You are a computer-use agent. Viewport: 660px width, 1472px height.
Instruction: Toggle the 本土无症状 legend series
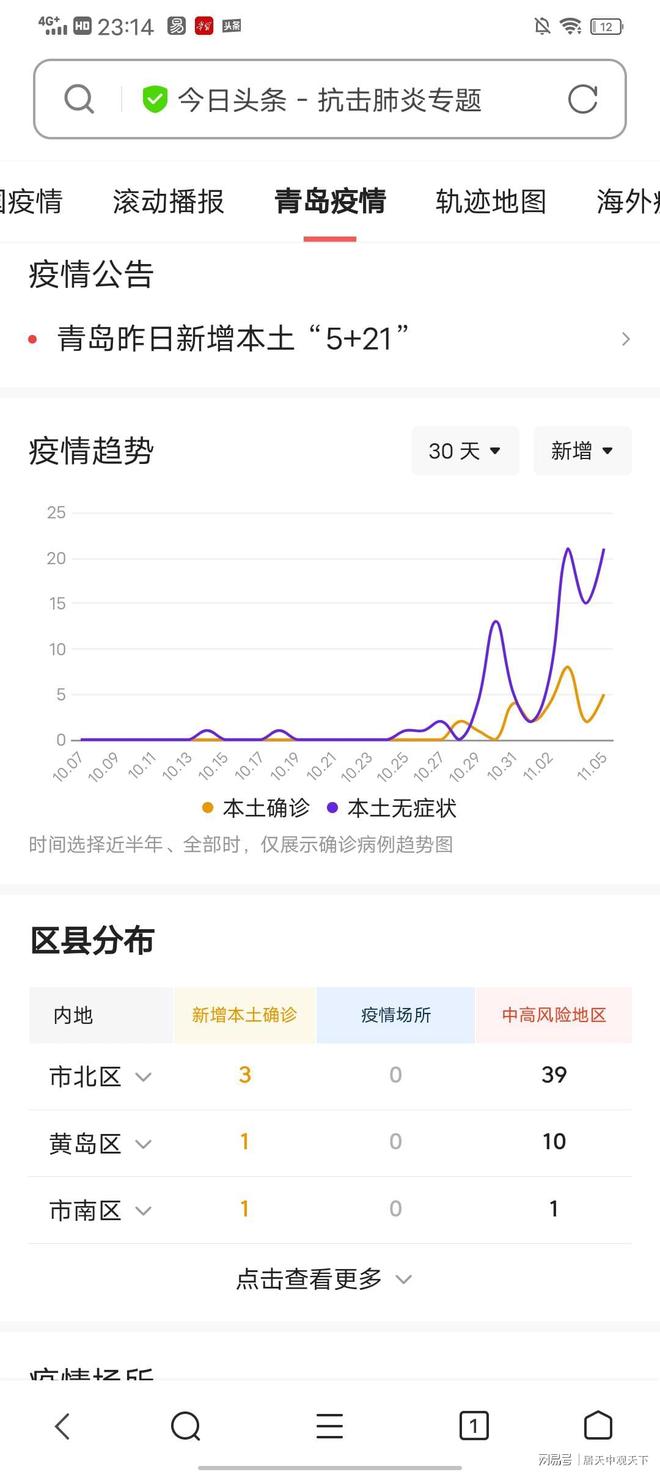[x=389, y=808]
